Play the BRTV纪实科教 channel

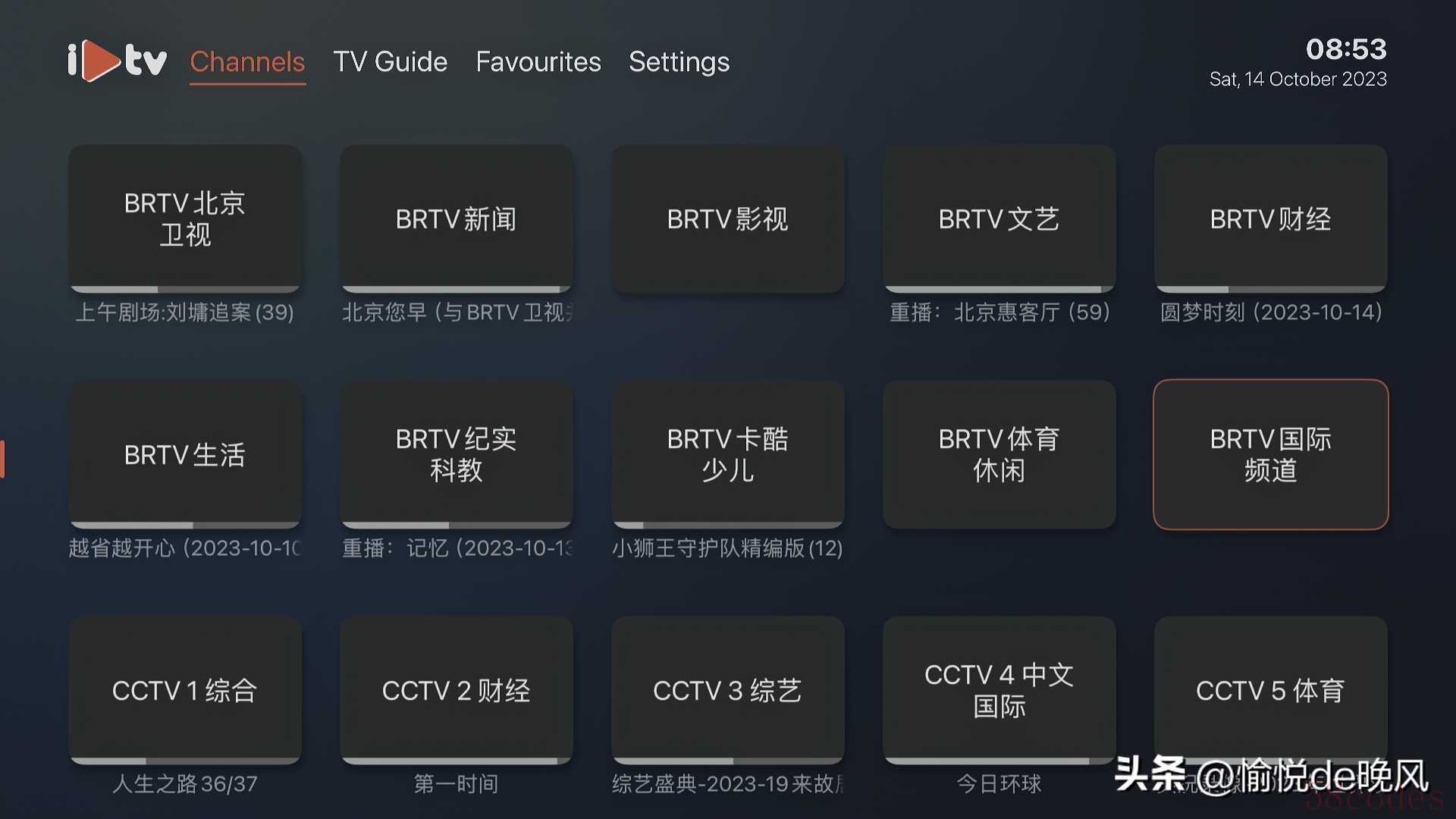[456, 454]
